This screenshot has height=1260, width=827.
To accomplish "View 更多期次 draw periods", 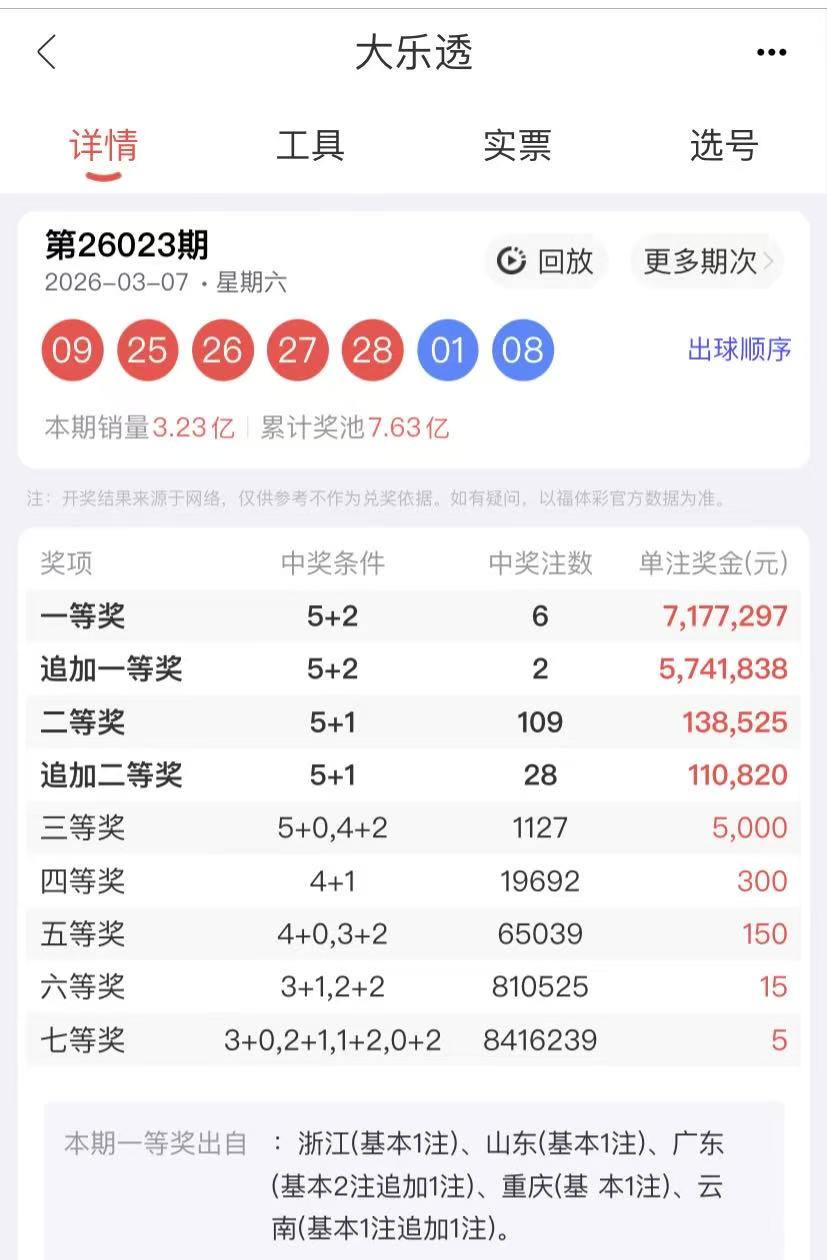I will [x=707, y=262].
